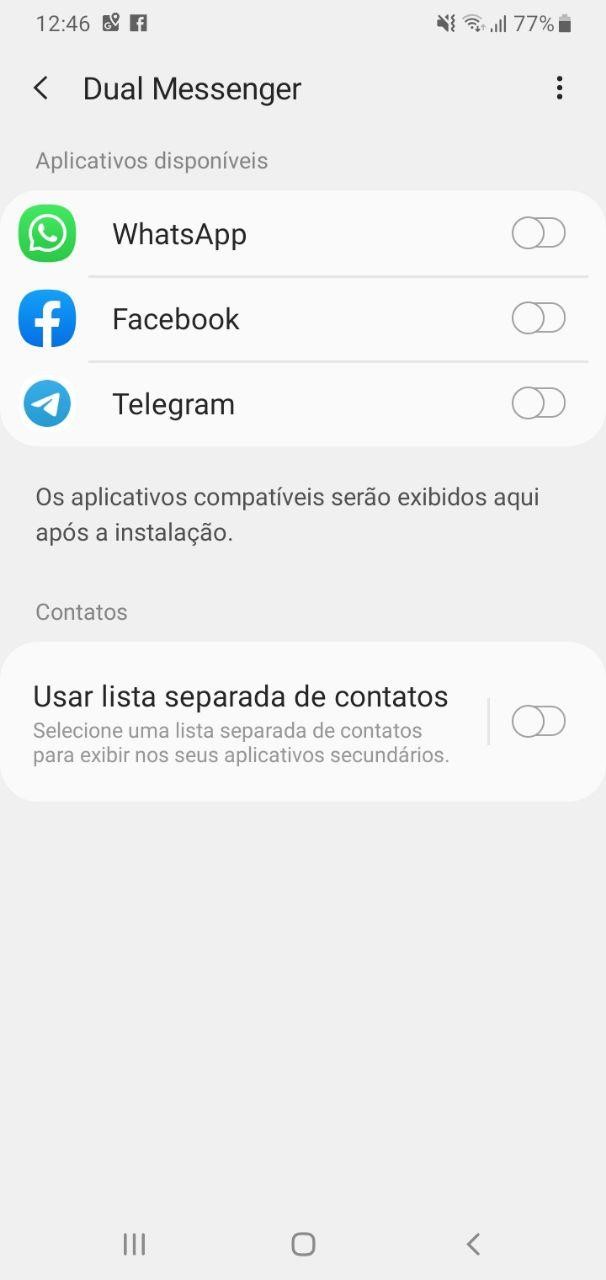
Task: Switch on Telegram dual app
Action: pos(538,404)
